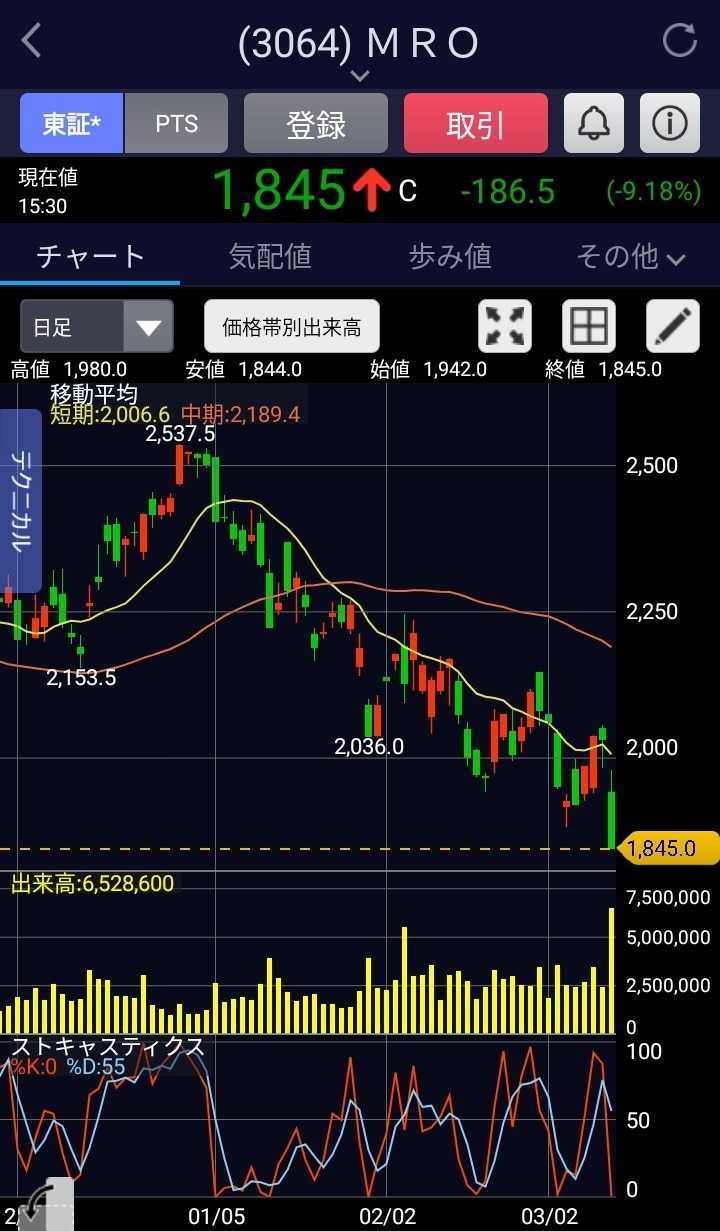The width and height of the screenshot is (720, 1231).
Task: Select the 東証 market tab
Action: 71,124
